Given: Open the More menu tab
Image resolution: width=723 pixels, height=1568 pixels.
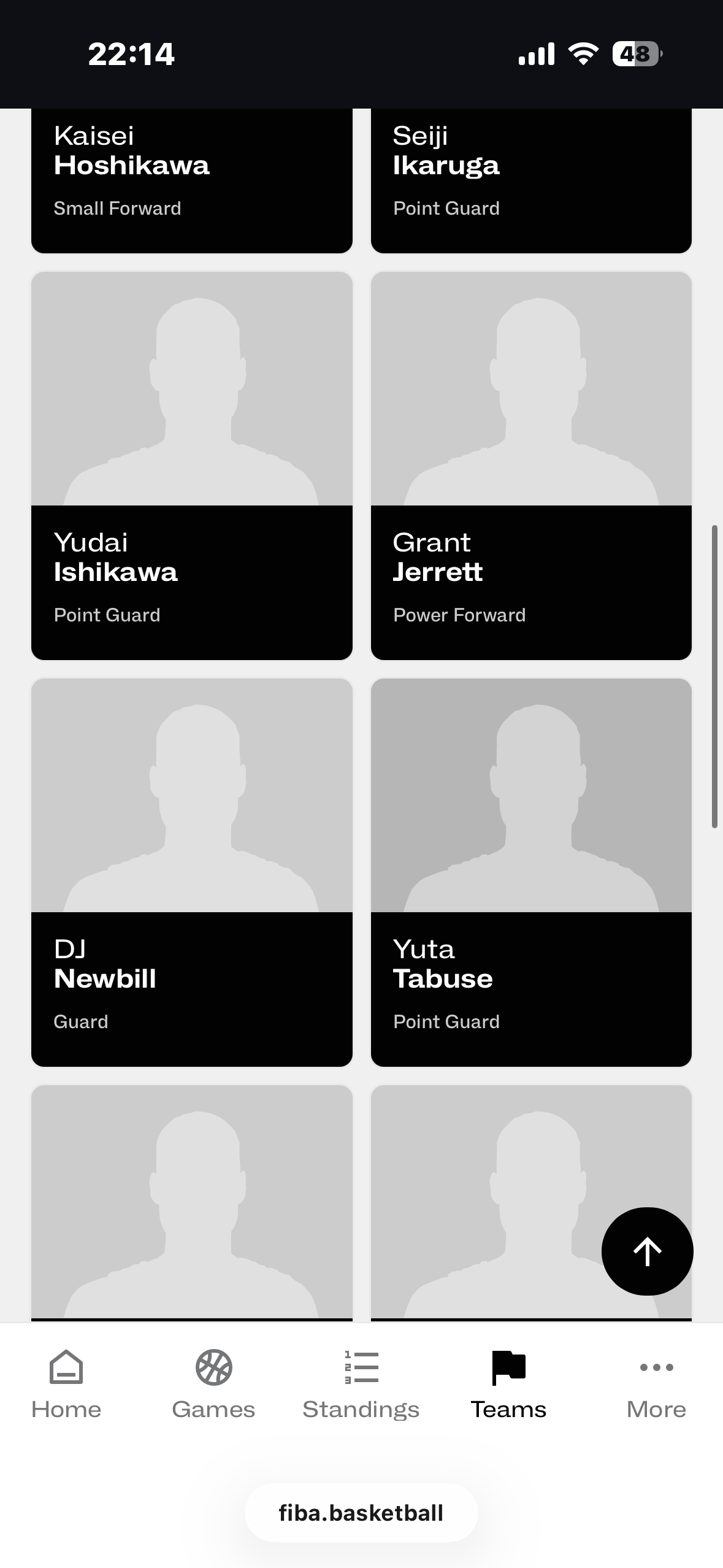Looking at the screenshot, I should tap(656, 1385).
